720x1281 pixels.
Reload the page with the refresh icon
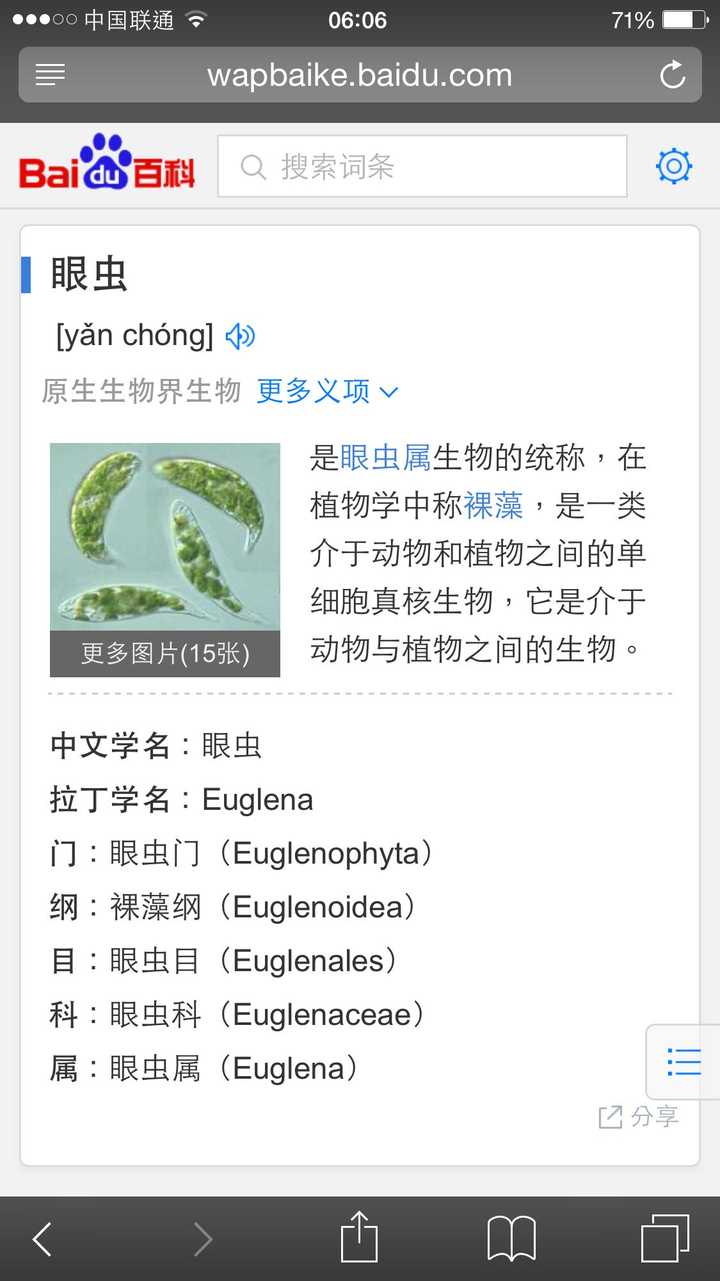tap(673, 75)
